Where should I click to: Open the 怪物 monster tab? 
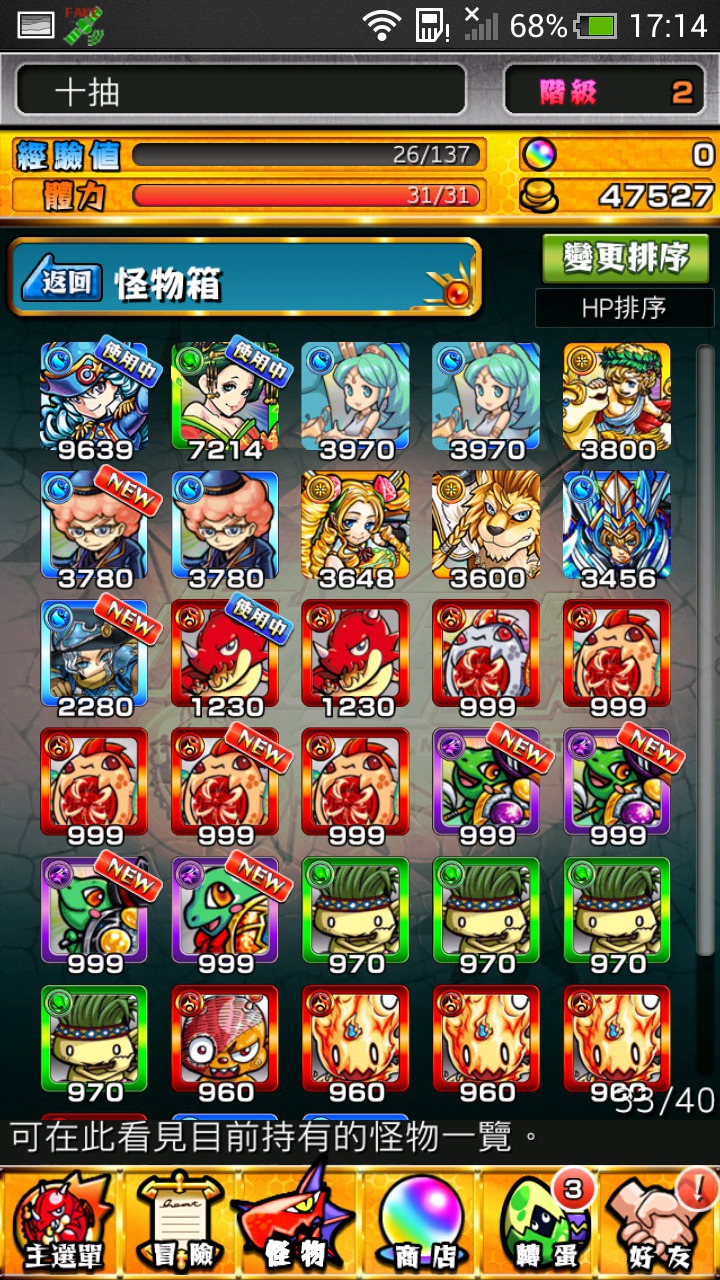(x=297, y=1220)
